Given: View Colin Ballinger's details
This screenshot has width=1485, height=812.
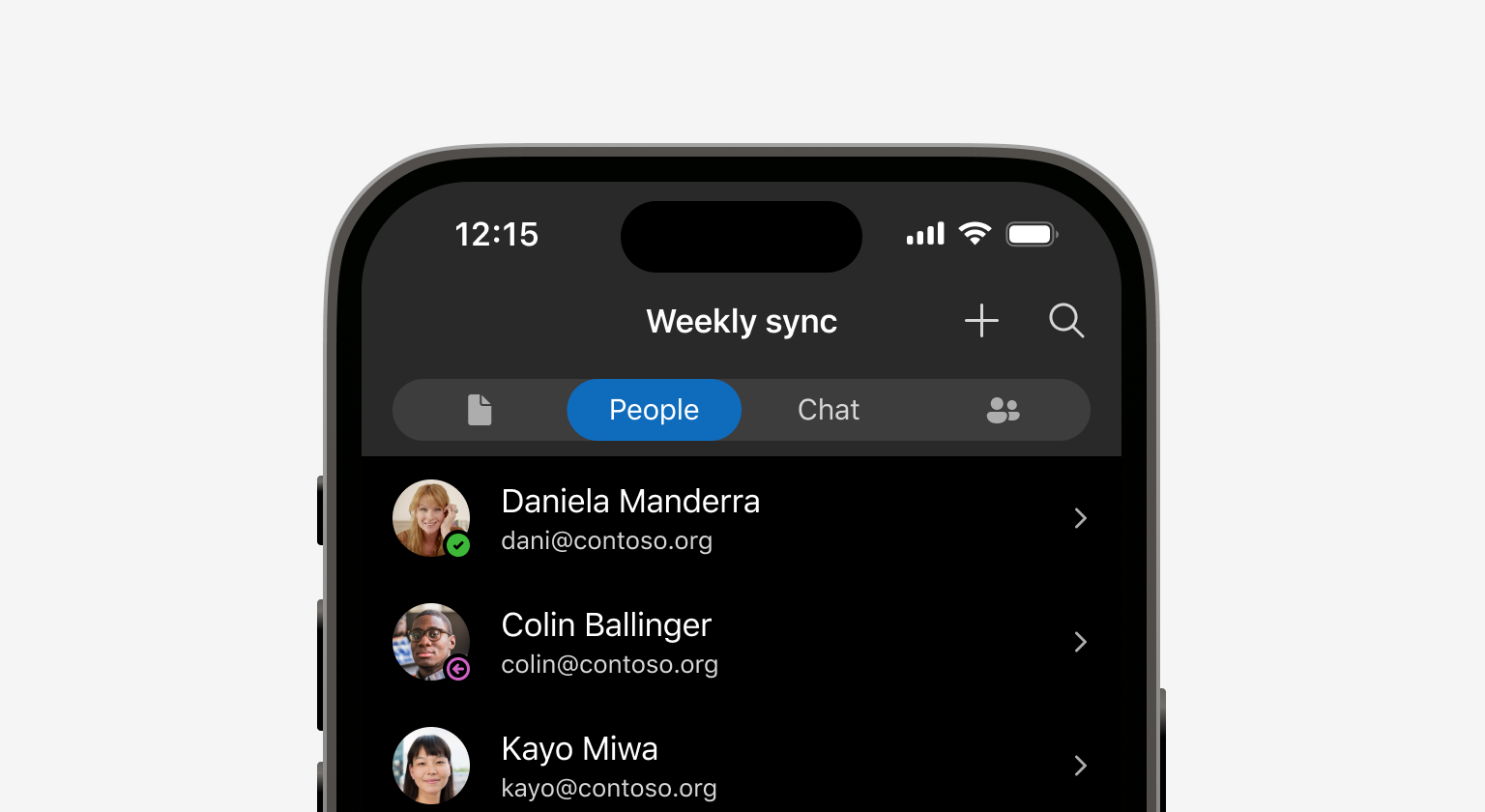Looking at the screenshot, I should 741,643.
